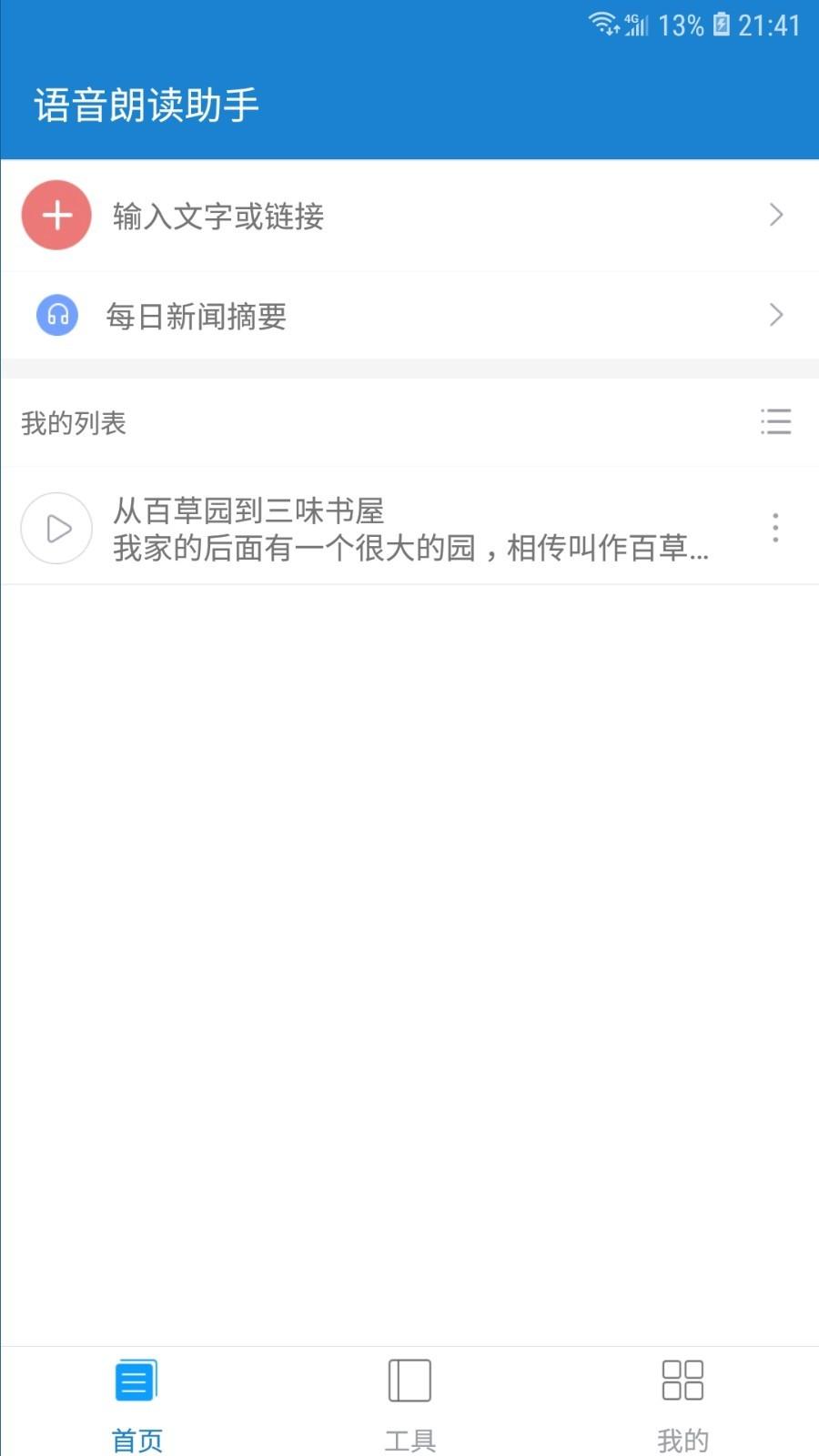Image resolution: width=819 pixels, height=1456 pixels.
Task: Expand 每日新闻摘要 with the right chevron
Action: (776, 315)
